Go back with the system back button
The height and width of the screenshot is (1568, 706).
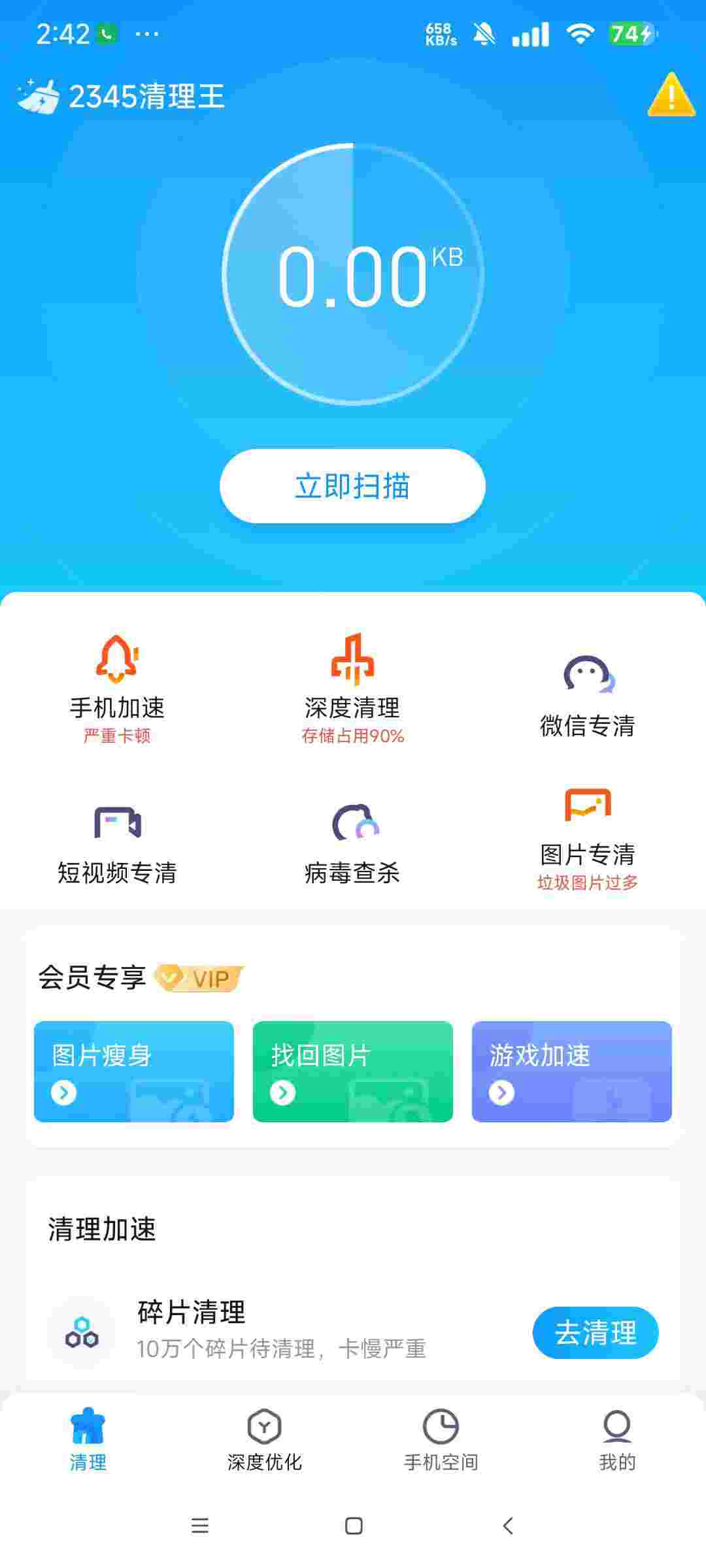508,1526
